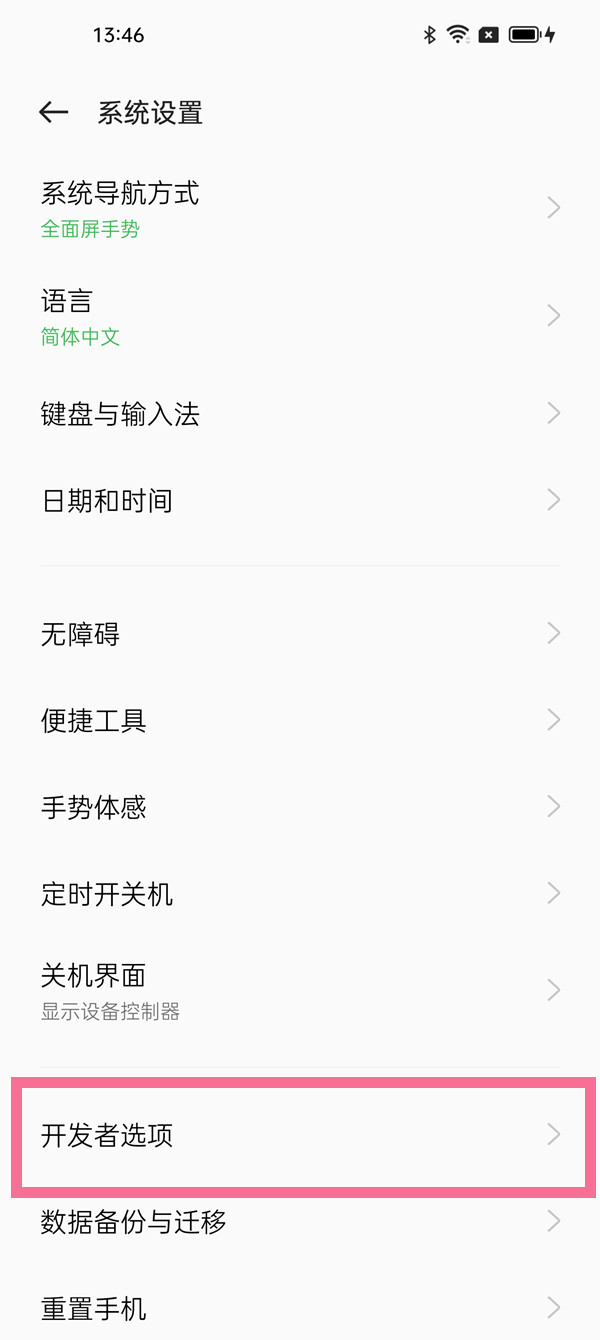This screenshot has height=1340, width=600.
Task: Open 便捷工具
Action: [x=300, y=720]
